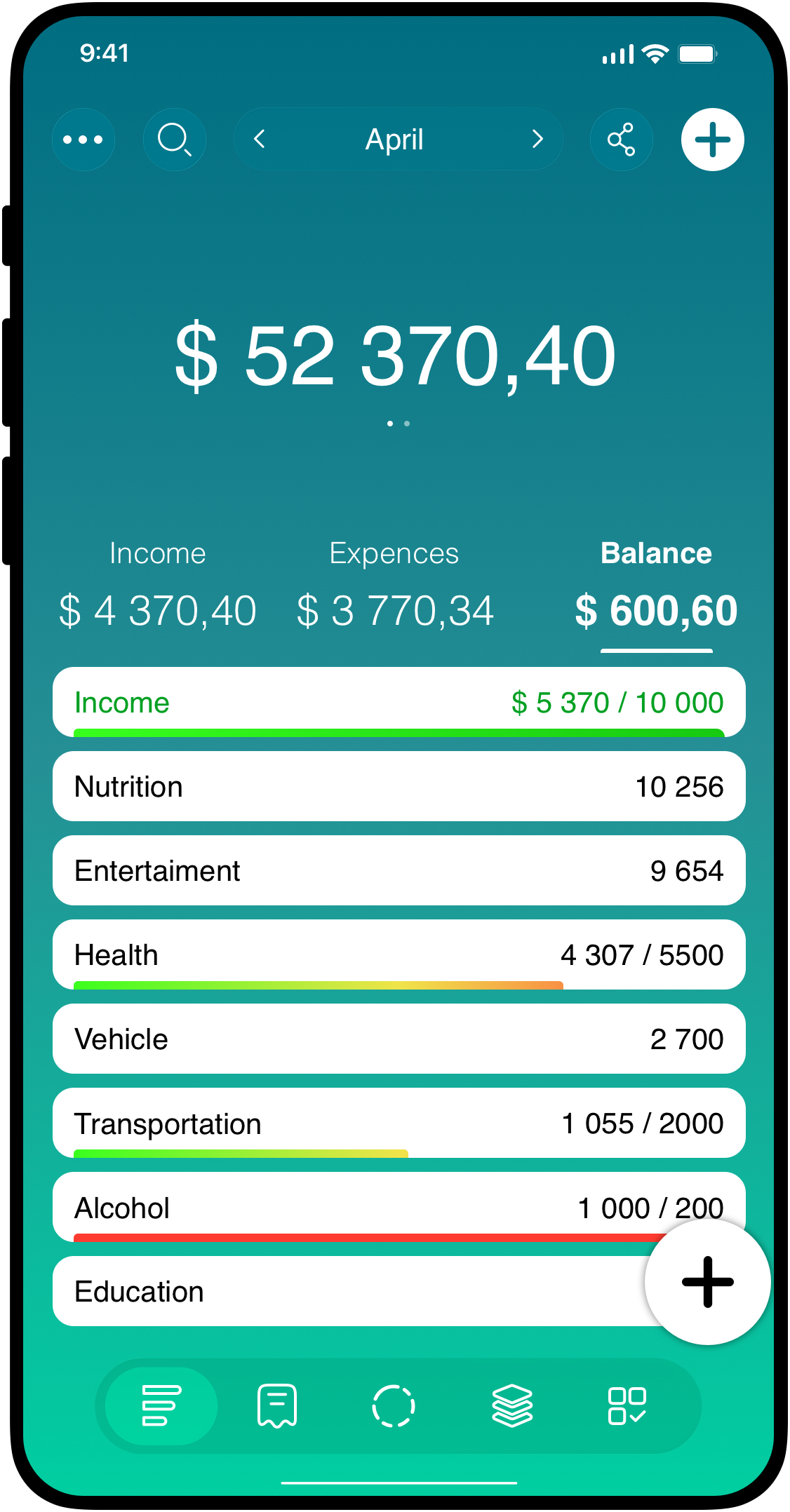
Task: Open the April month selector
Action: (x=395, y=140)
